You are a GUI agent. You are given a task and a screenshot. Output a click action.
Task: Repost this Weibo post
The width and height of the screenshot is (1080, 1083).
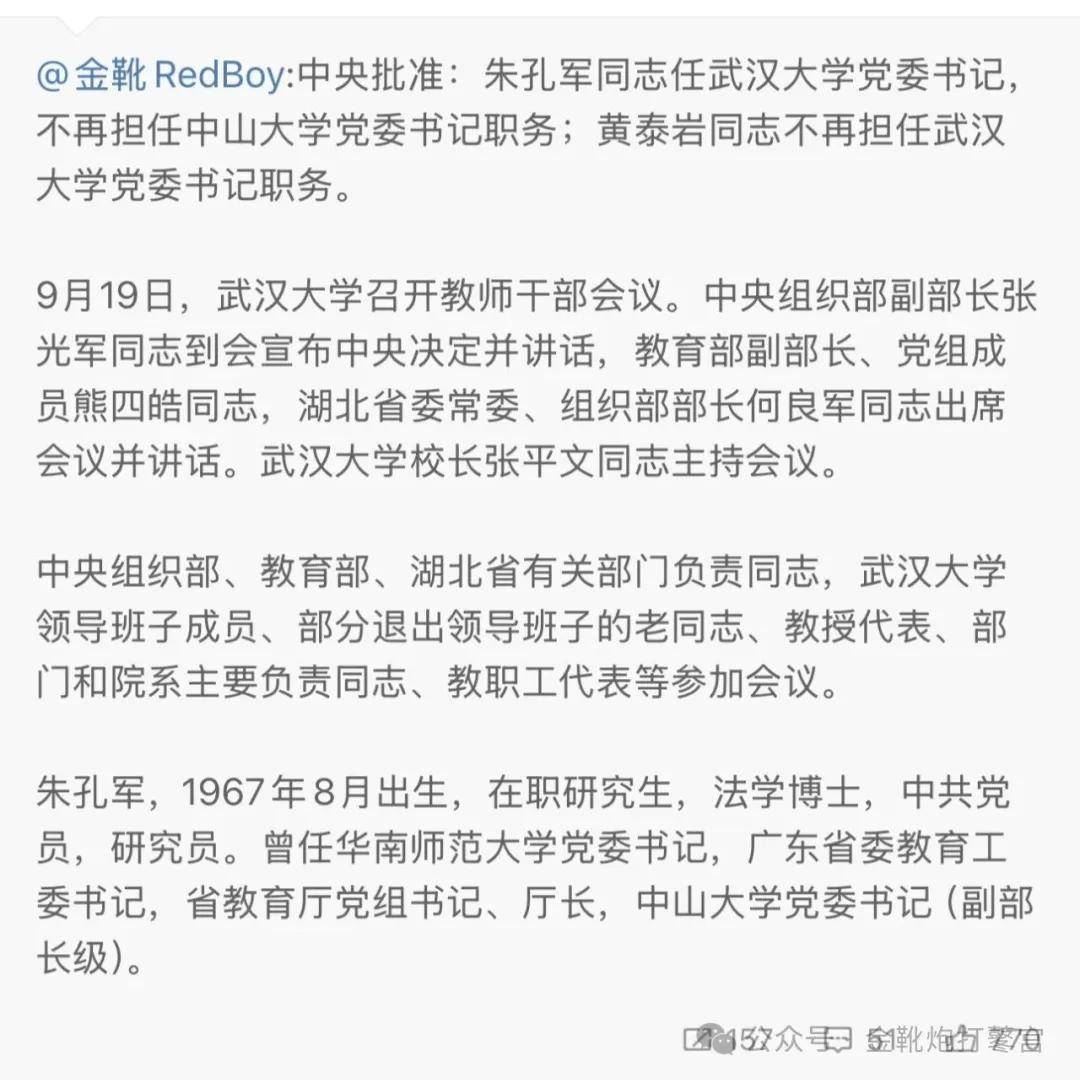coord(693,1041)
